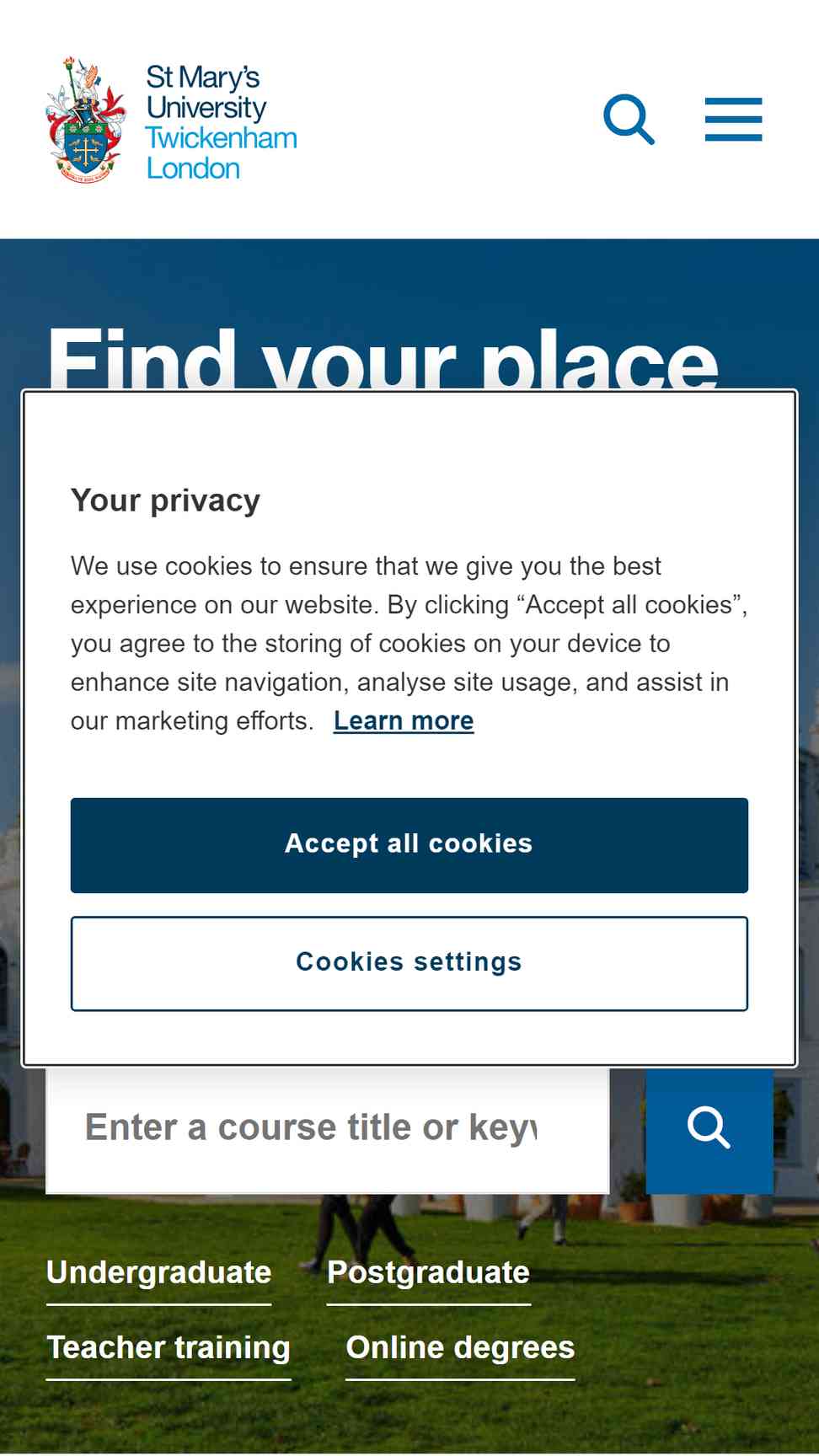Open the search icon in header
819x1456 pixels.
[x=629, y=120]
